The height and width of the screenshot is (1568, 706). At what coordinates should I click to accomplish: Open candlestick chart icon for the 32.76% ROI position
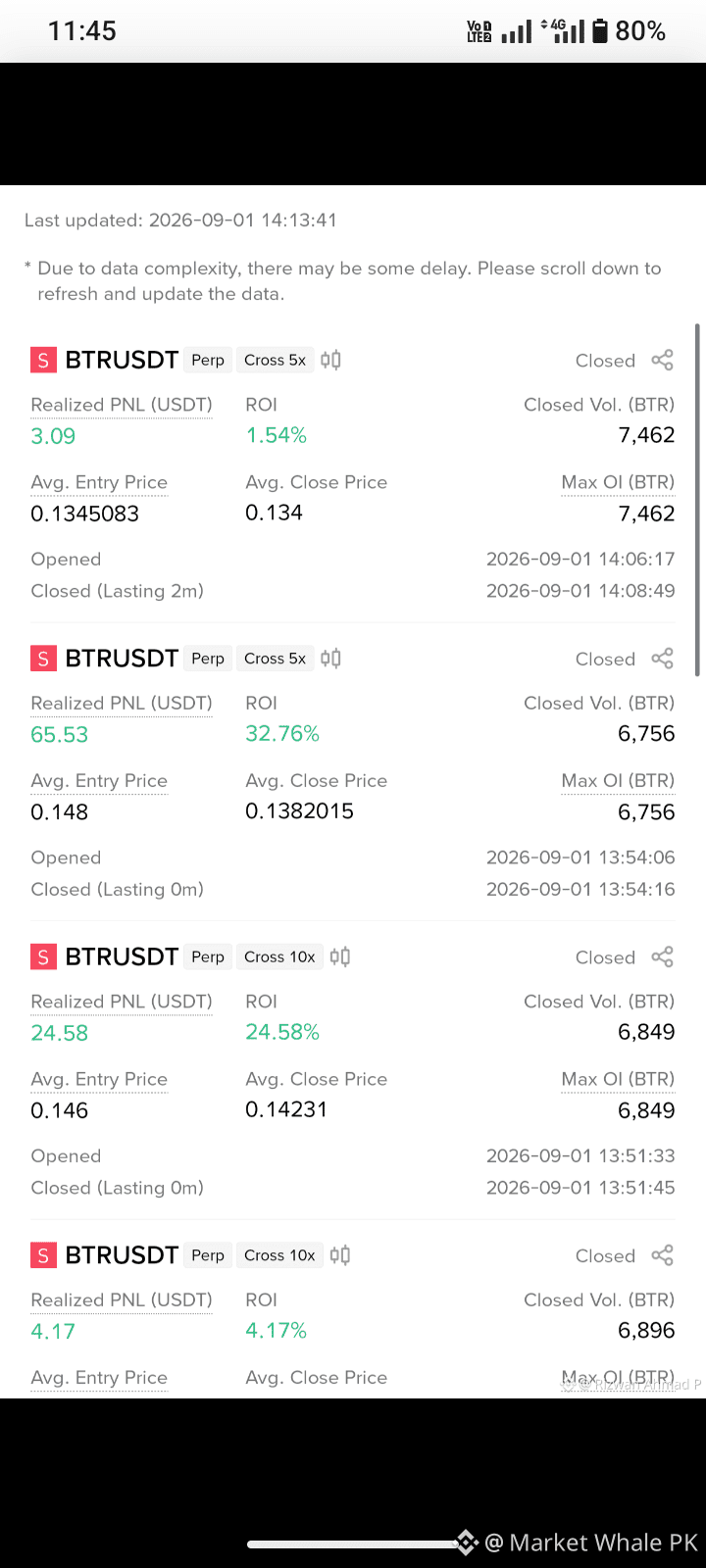[x=330, y=659]
